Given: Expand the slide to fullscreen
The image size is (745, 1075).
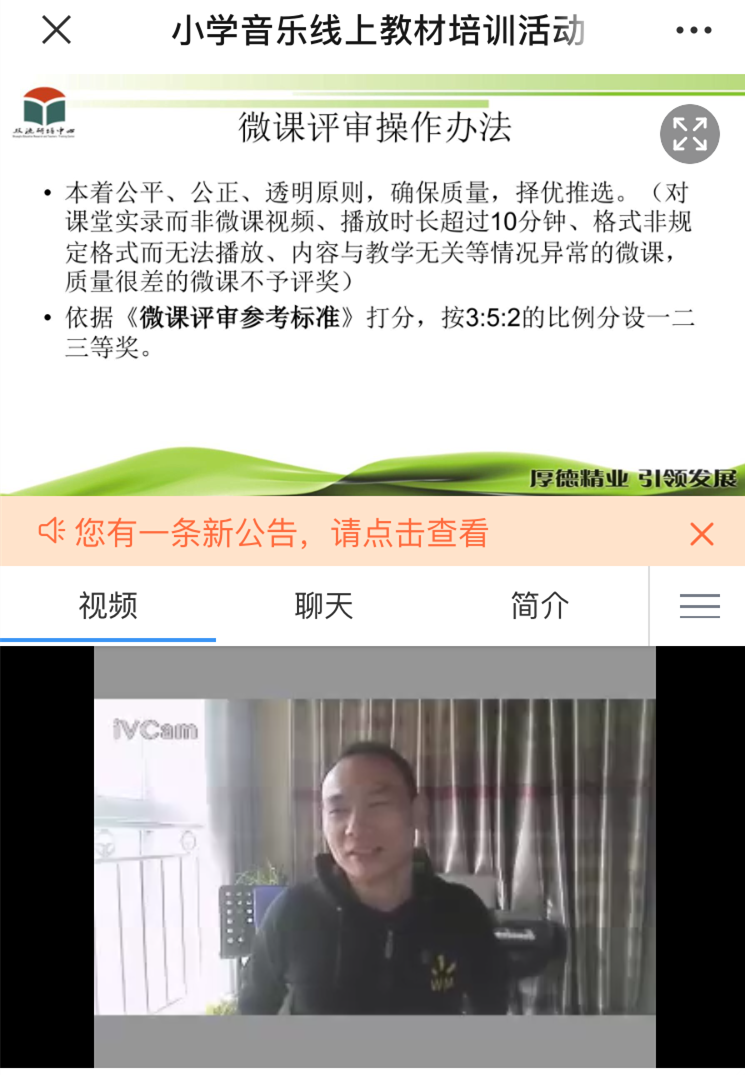Looking at the screenshot, I should pos(690,134).
